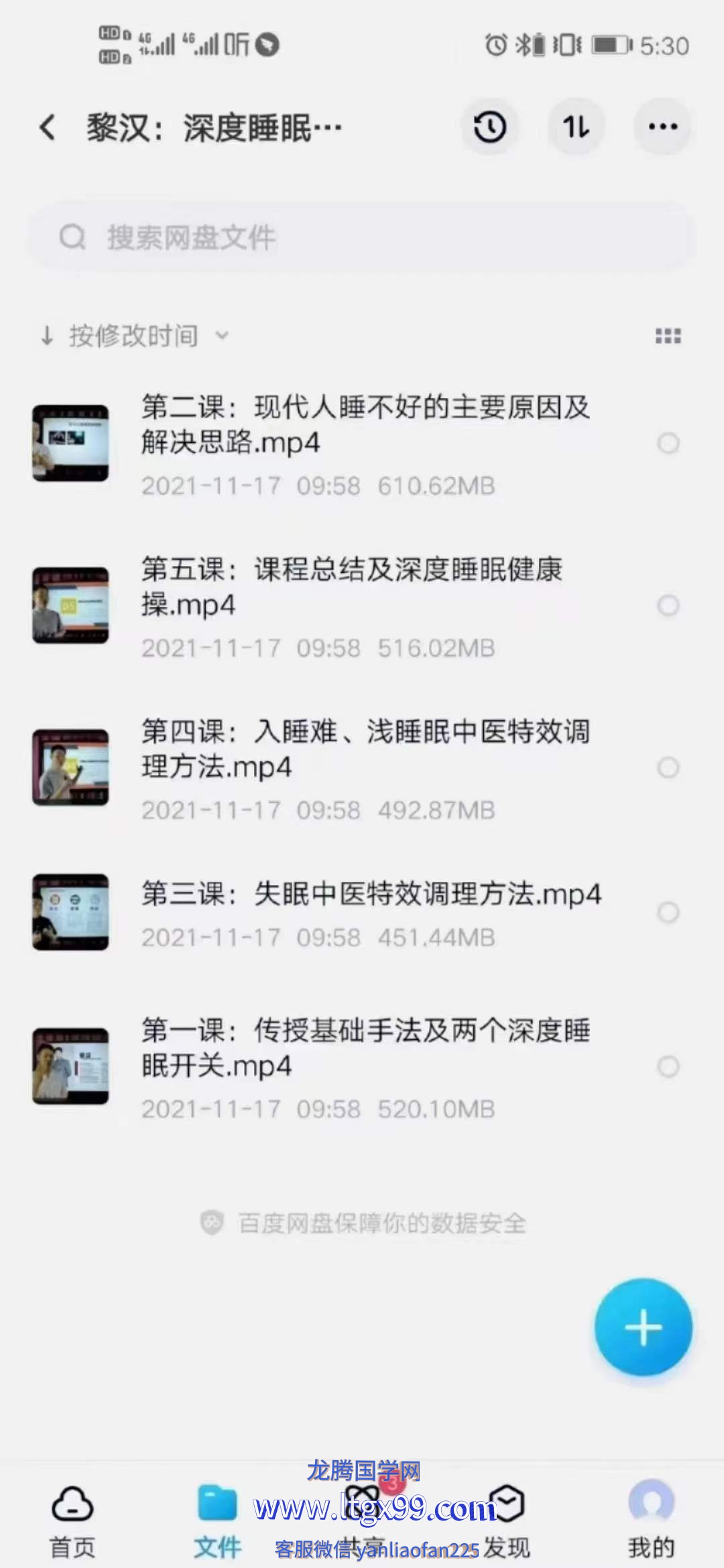Select the checkbox for 第四课 video
724x1568 pixels.
pyautogui.click(x=668, y=767)
